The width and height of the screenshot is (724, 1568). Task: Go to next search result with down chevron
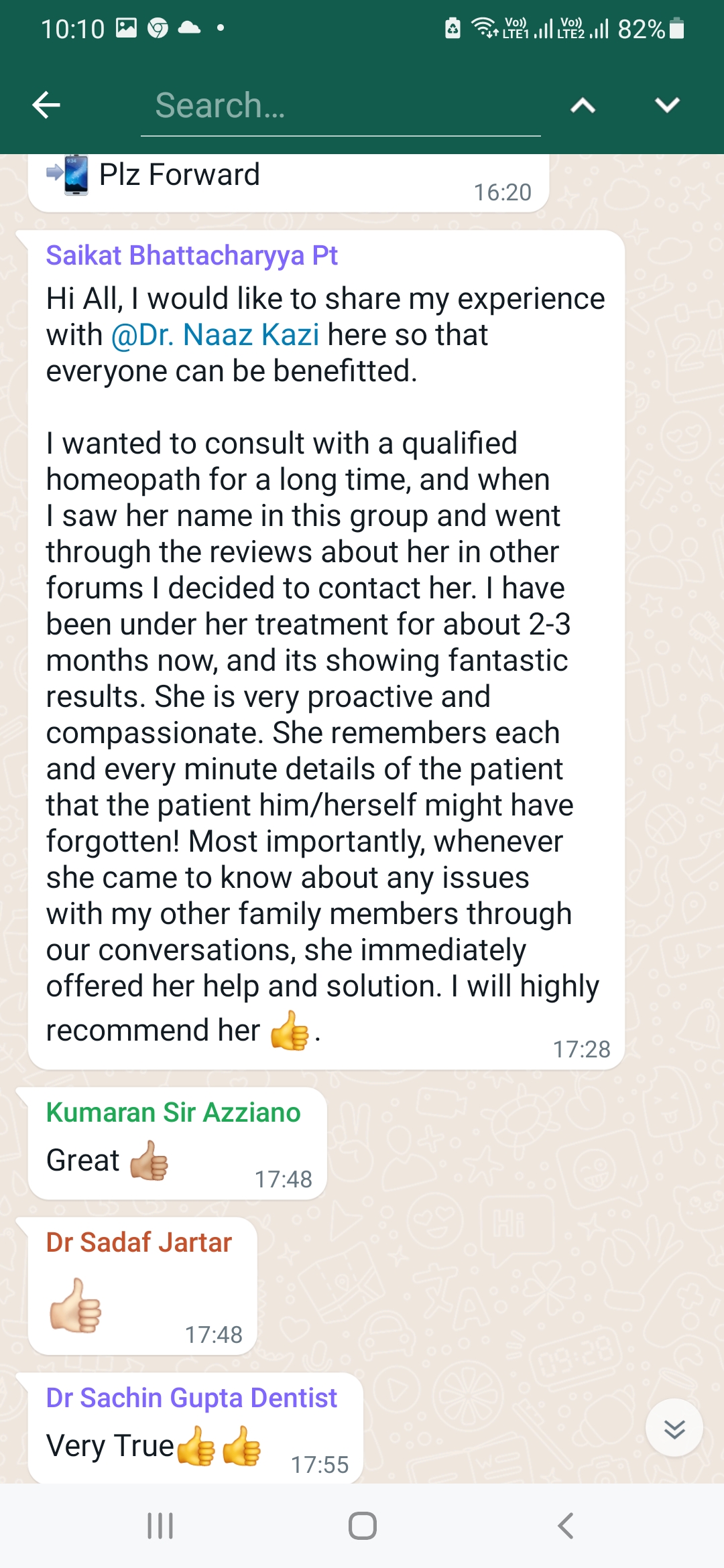(667, 105)
